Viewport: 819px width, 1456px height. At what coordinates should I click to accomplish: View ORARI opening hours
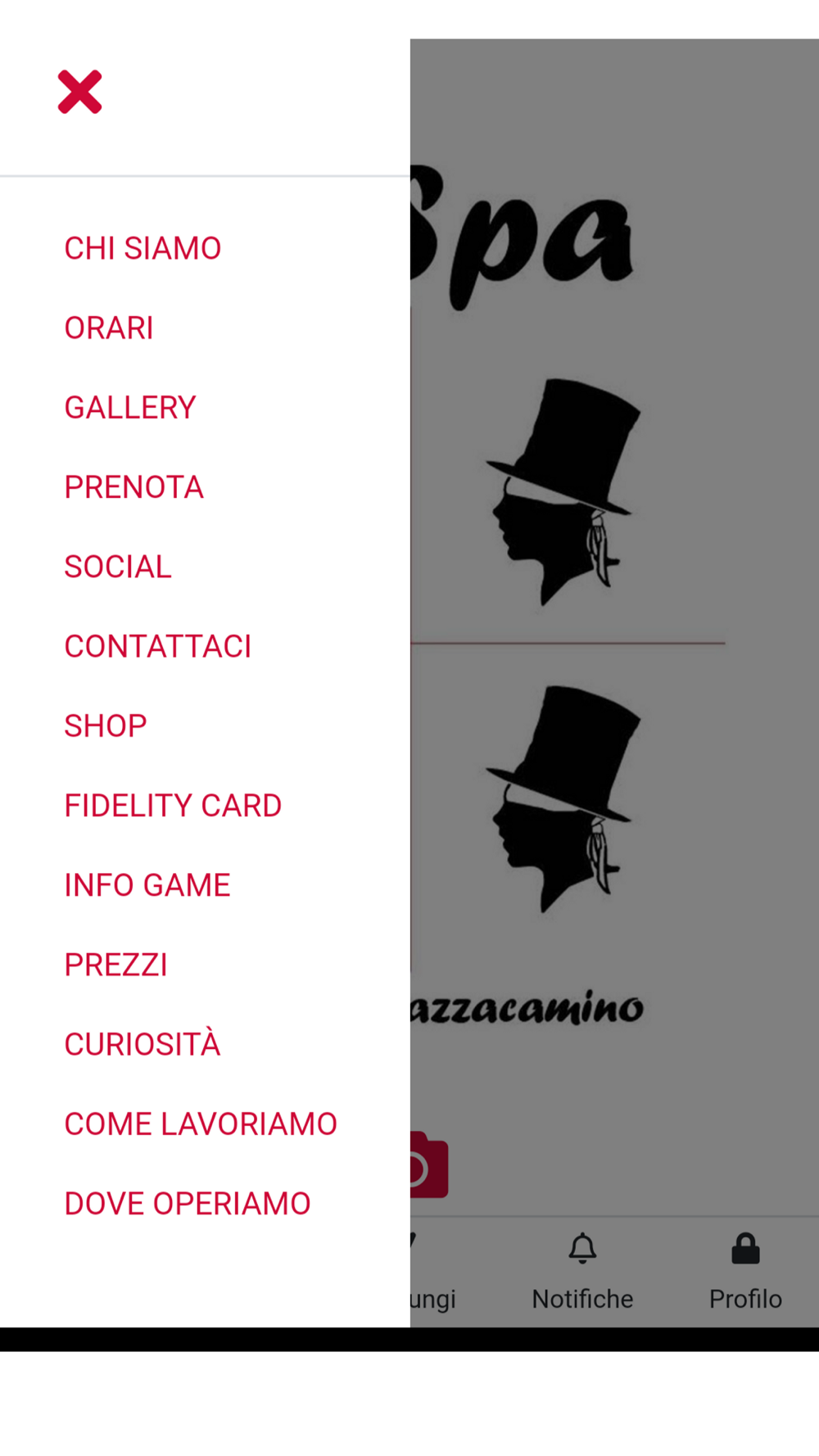pos(109,328)
